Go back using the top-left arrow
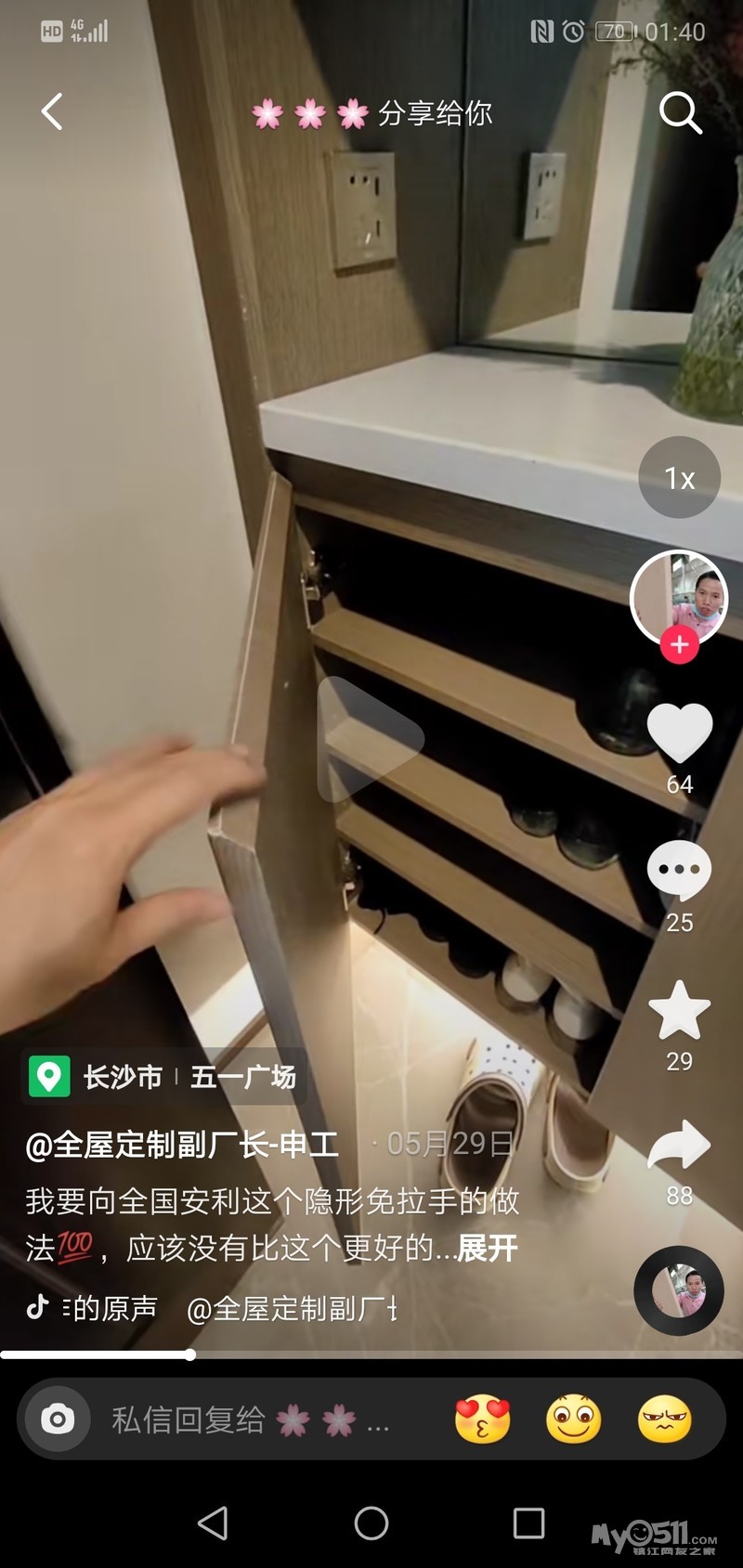The width and height of the screenshot is (743, 1568). [x=52, y=112]
